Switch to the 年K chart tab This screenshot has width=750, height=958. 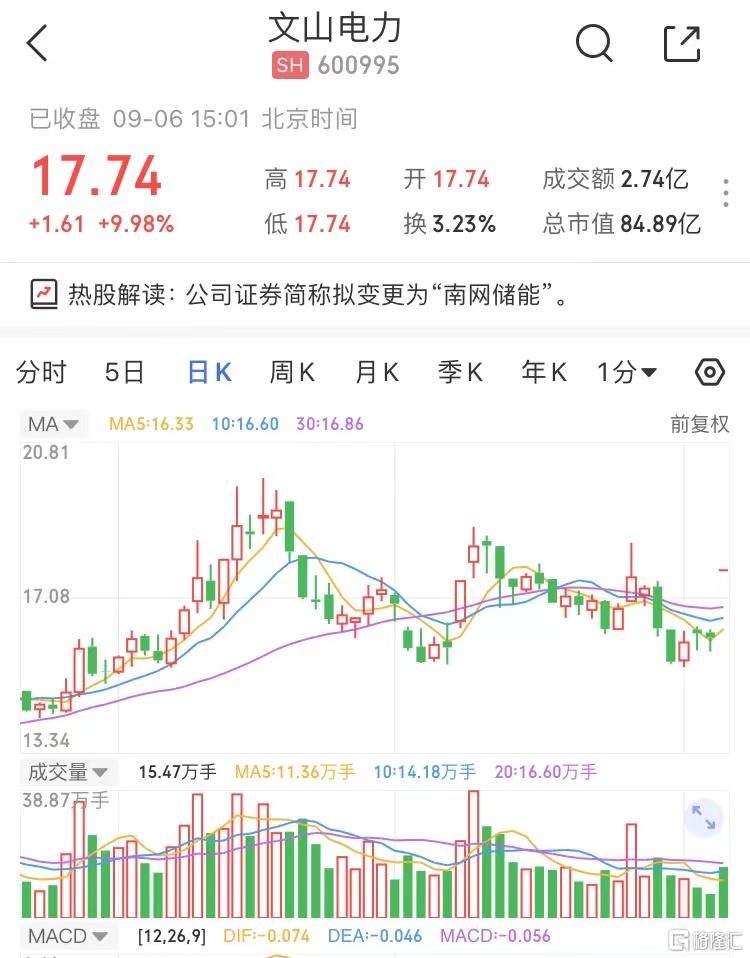pyautogui.click(x=544, y=373)
